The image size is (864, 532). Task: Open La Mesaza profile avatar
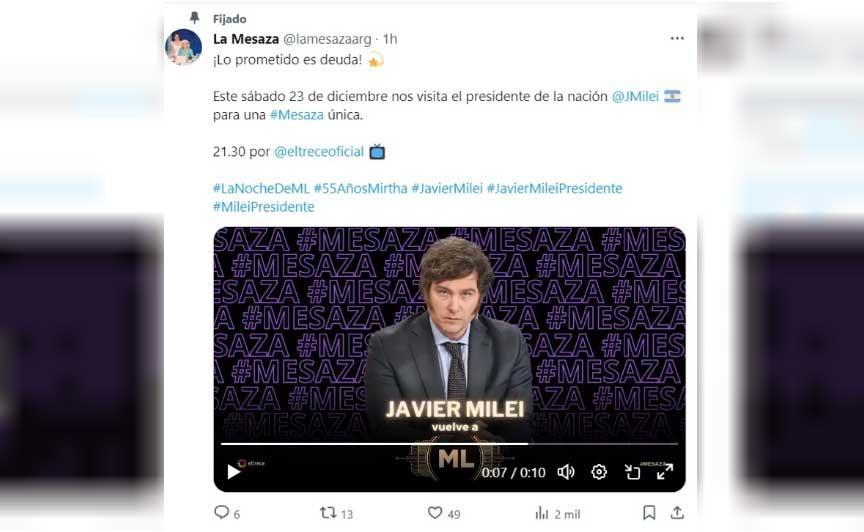[183, 47]
